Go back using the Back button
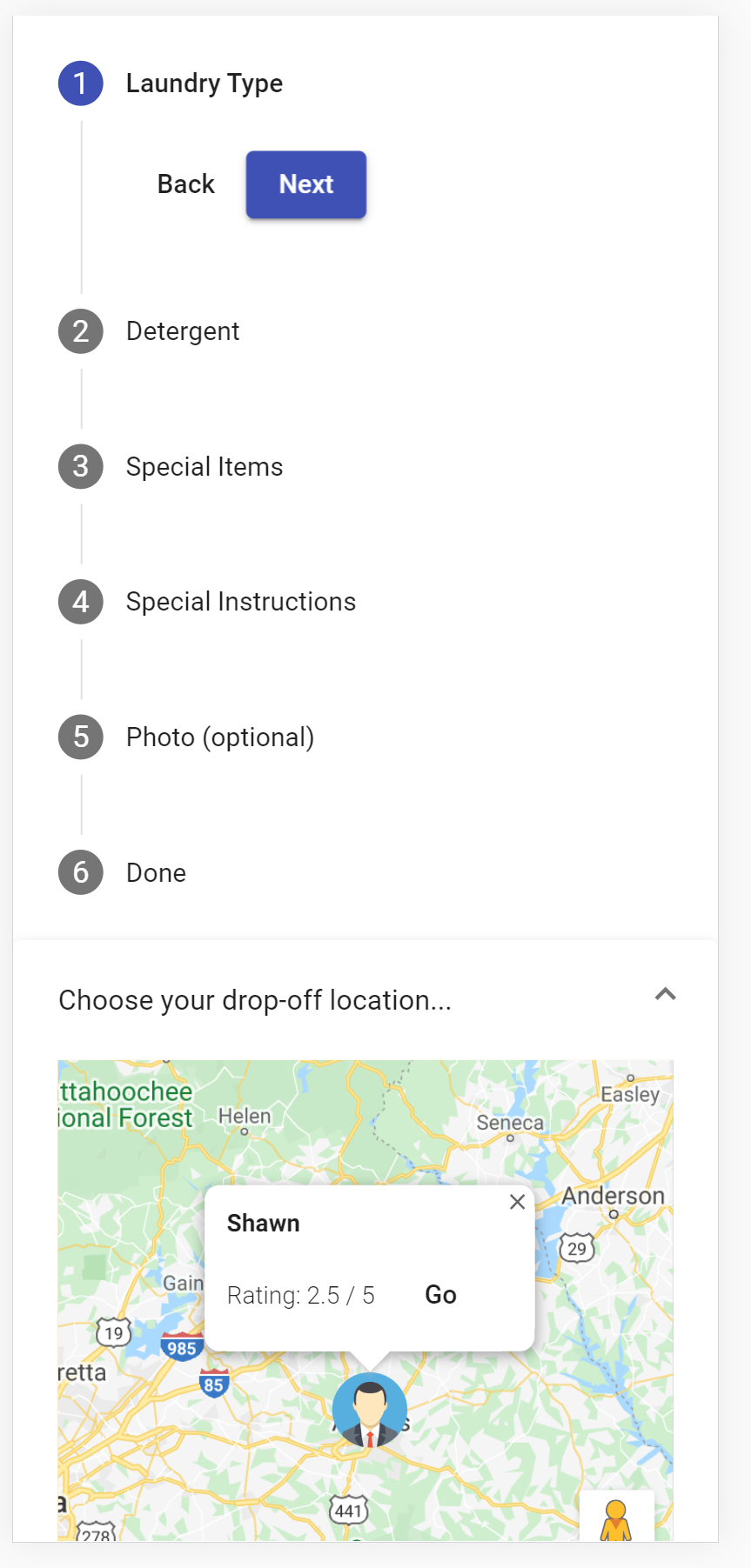The width and height of the screenshot is (751, 1568). click(x=186, y=184)
